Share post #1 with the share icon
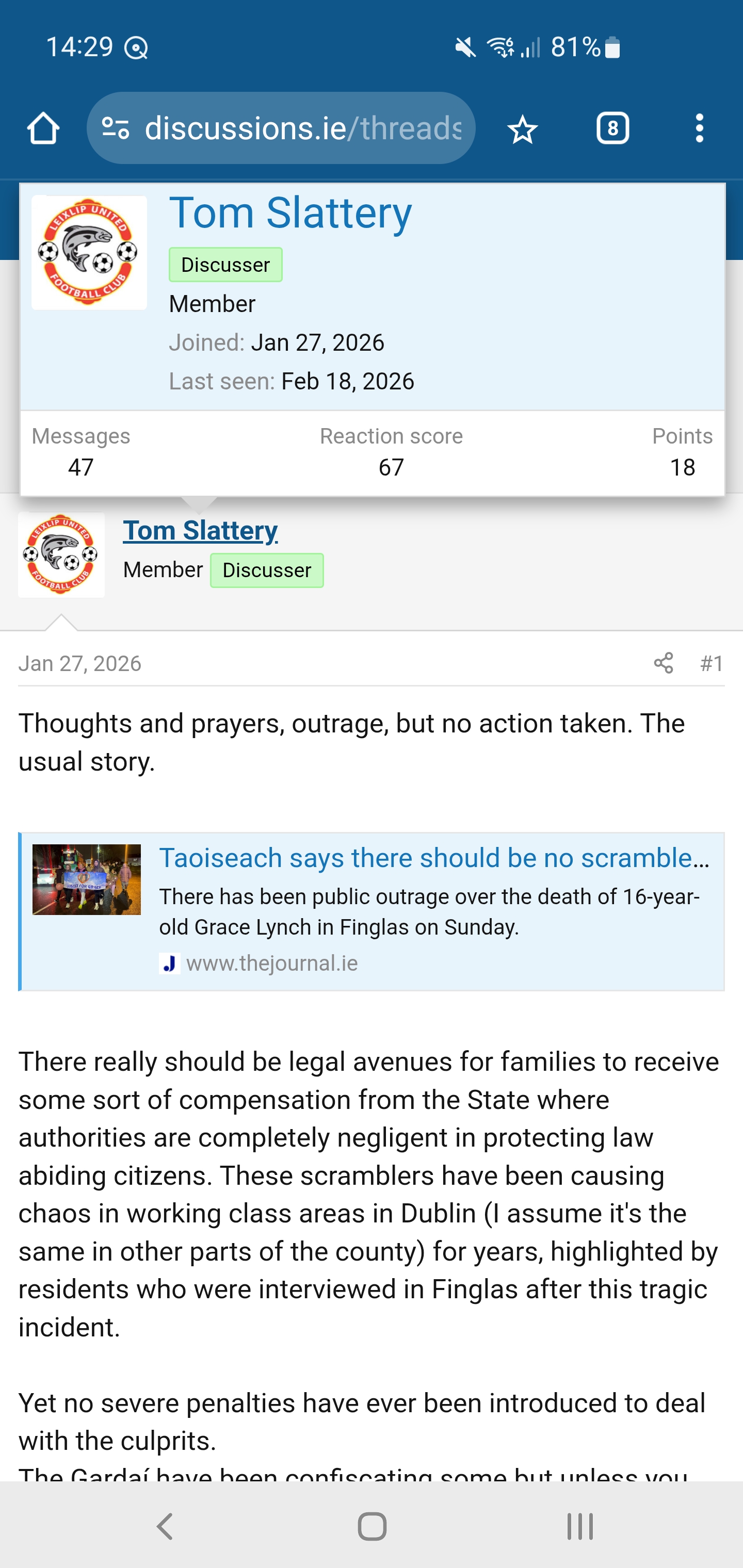The height and width of the screenshot is (1568, 743). pos(663,663)
